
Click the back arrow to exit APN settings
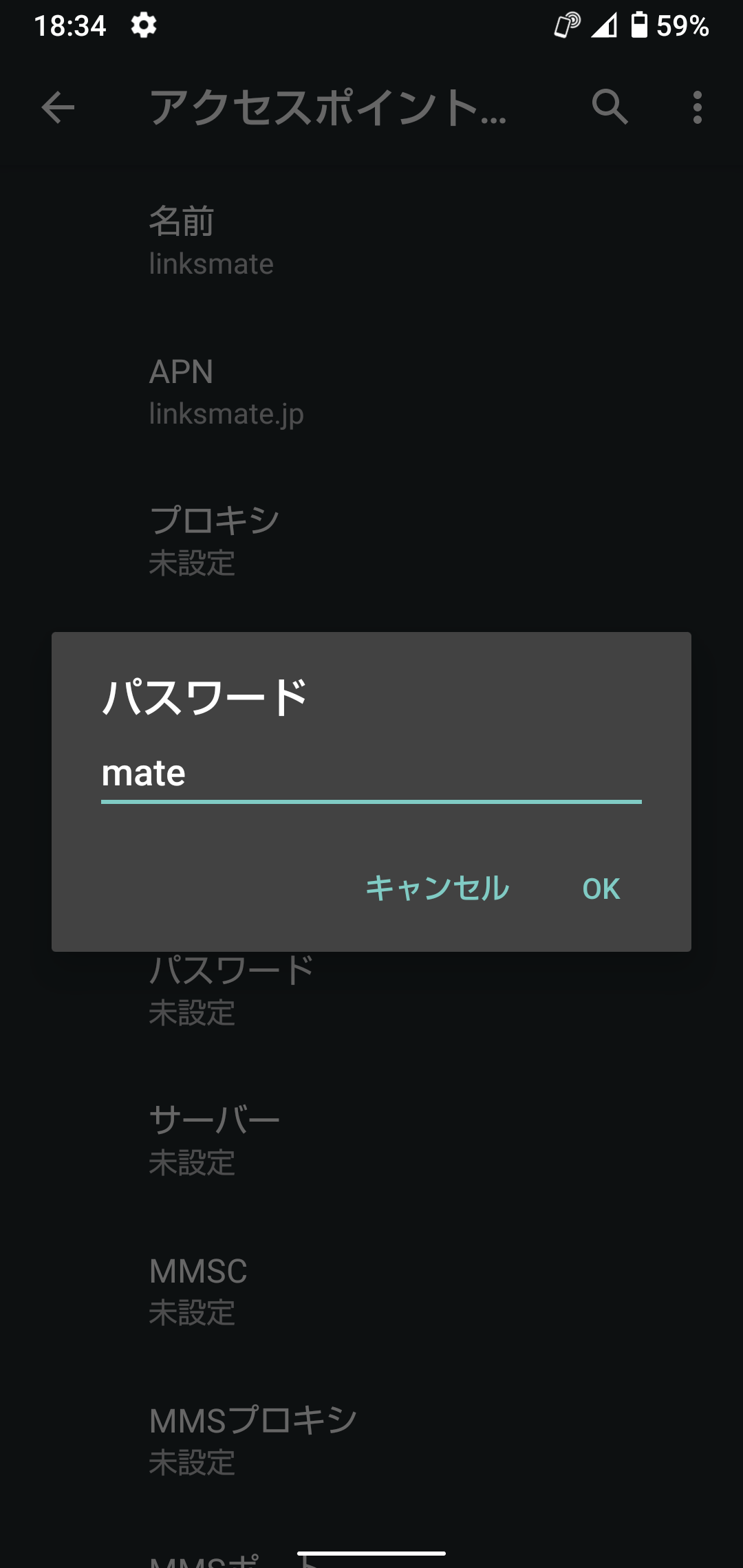58,108
